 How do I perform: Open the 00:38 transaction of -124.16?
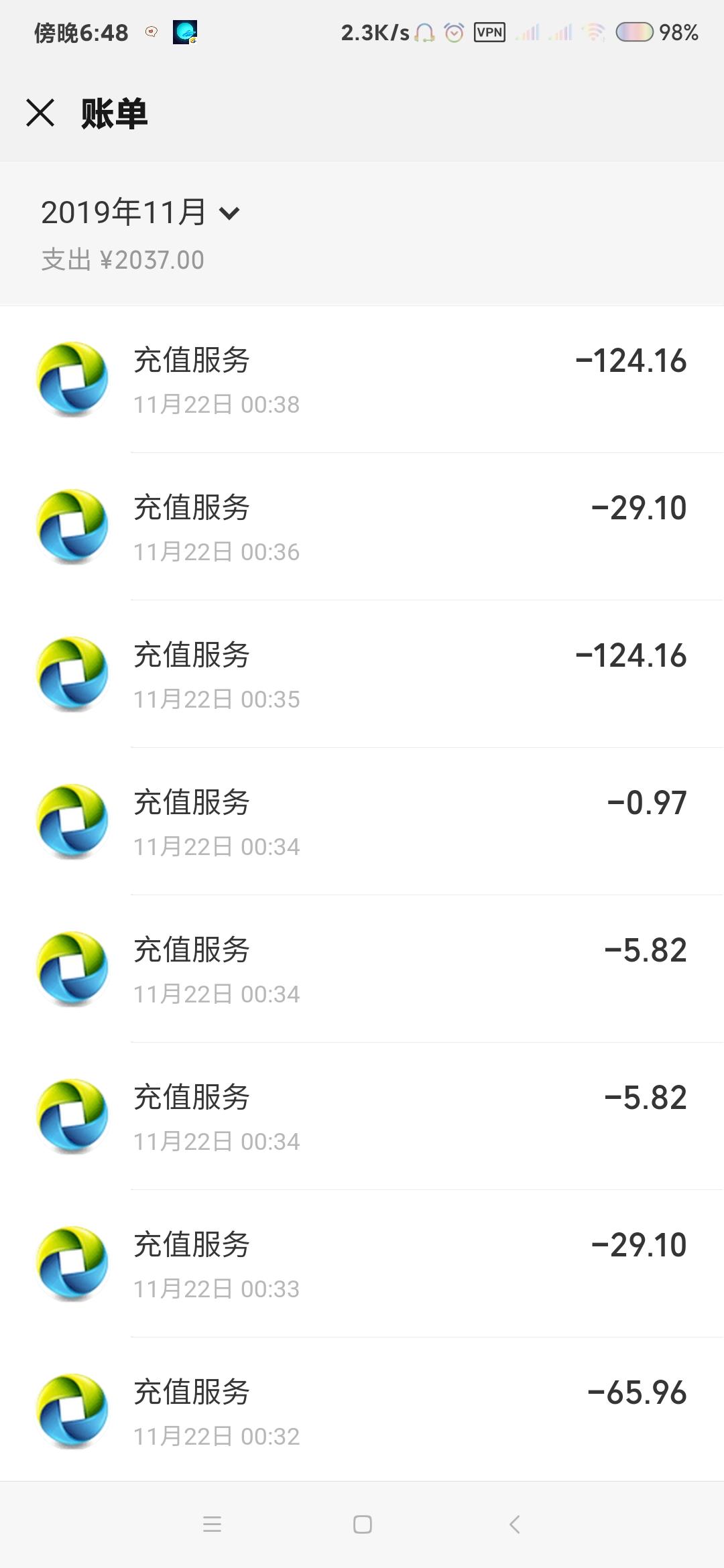point(362,380)
